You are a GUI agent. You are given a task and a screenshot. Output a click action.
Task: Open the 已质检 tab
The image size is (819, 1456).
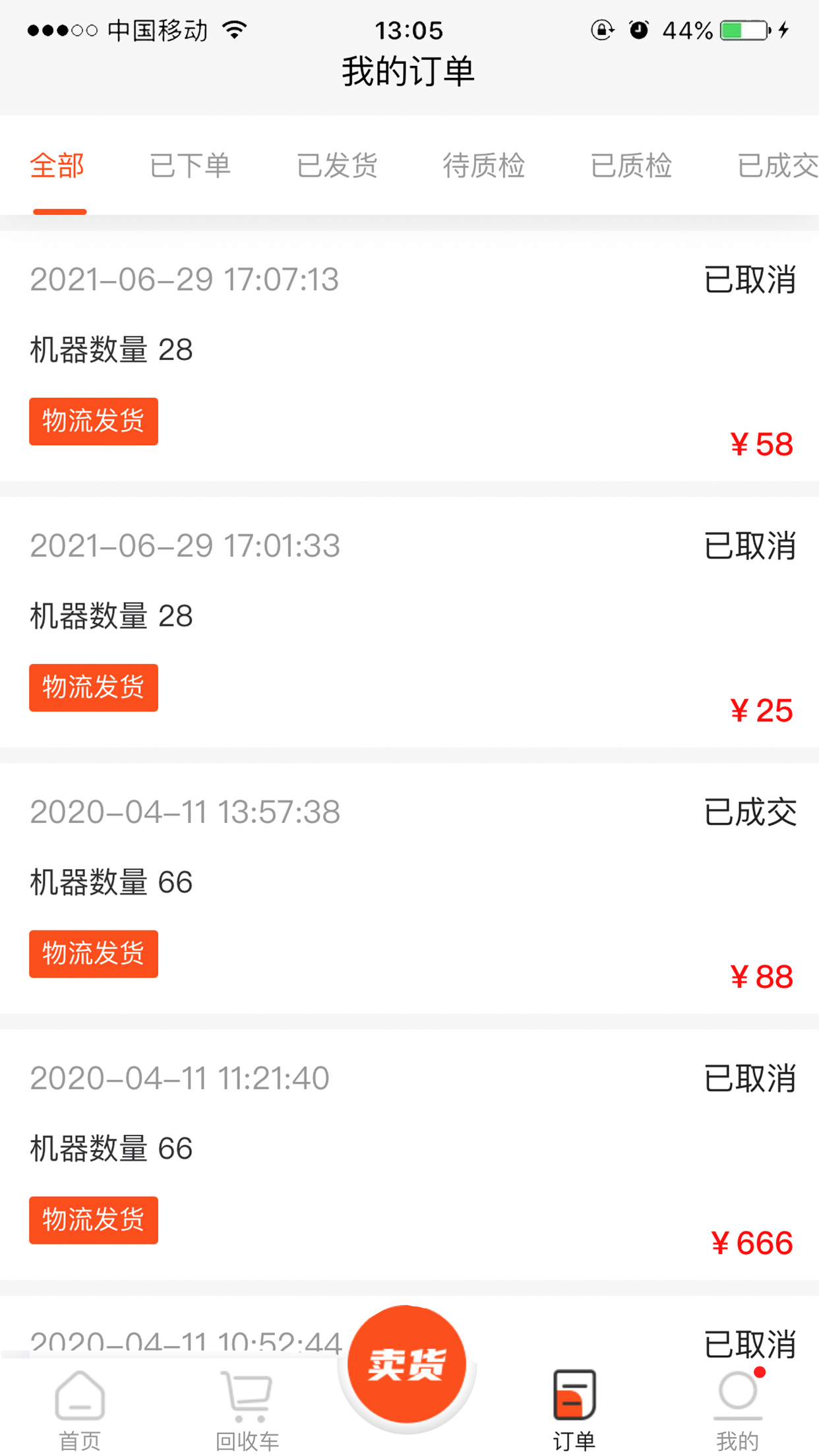tap(631, 166)
